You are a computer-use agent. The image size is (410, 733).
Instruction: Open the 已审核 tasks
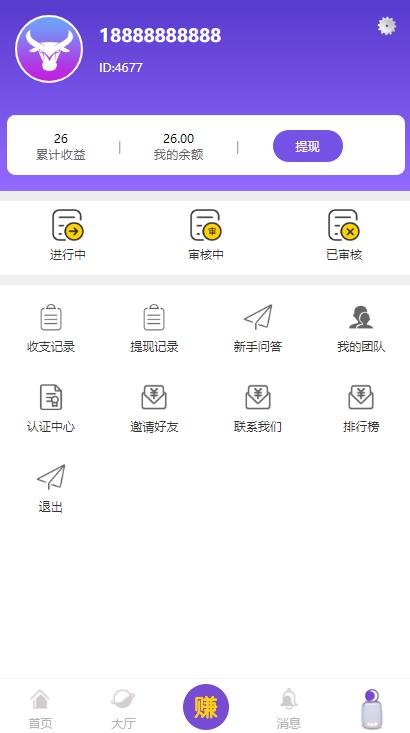pos(344,235)
